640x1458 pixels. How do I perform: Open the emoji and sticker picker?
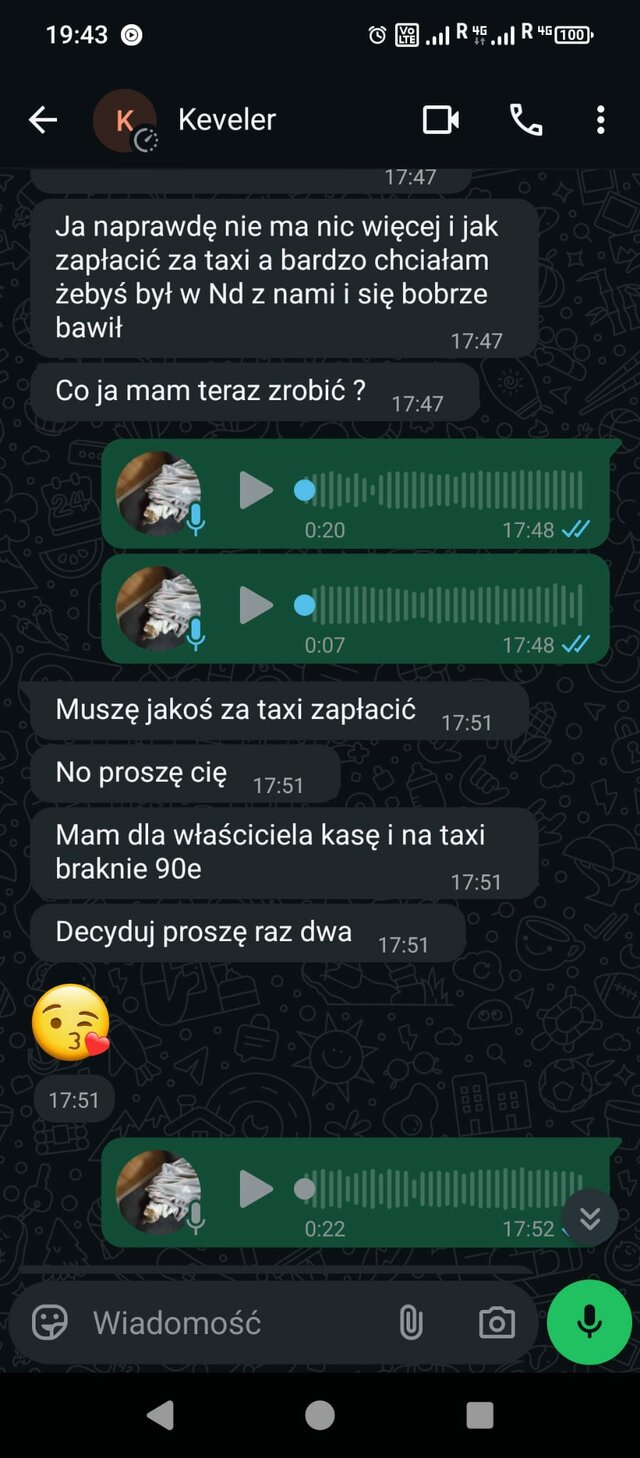pyautogui.click(x=50, y=1323)
